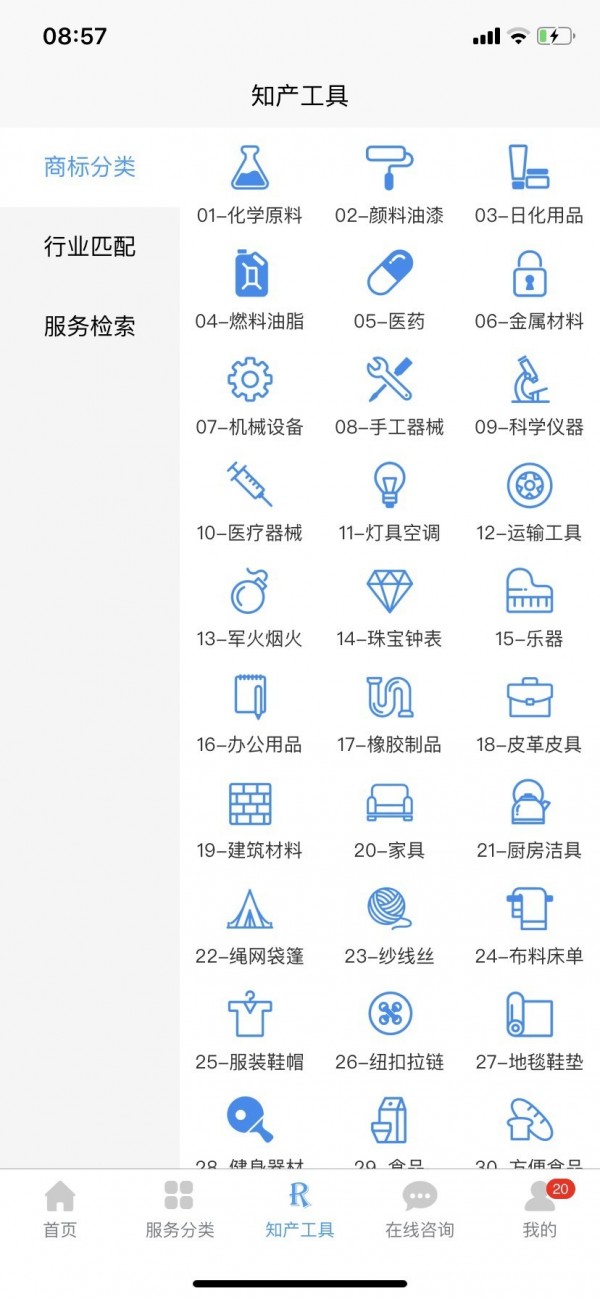Select the 09-科学仪器 category

[529, 395]
